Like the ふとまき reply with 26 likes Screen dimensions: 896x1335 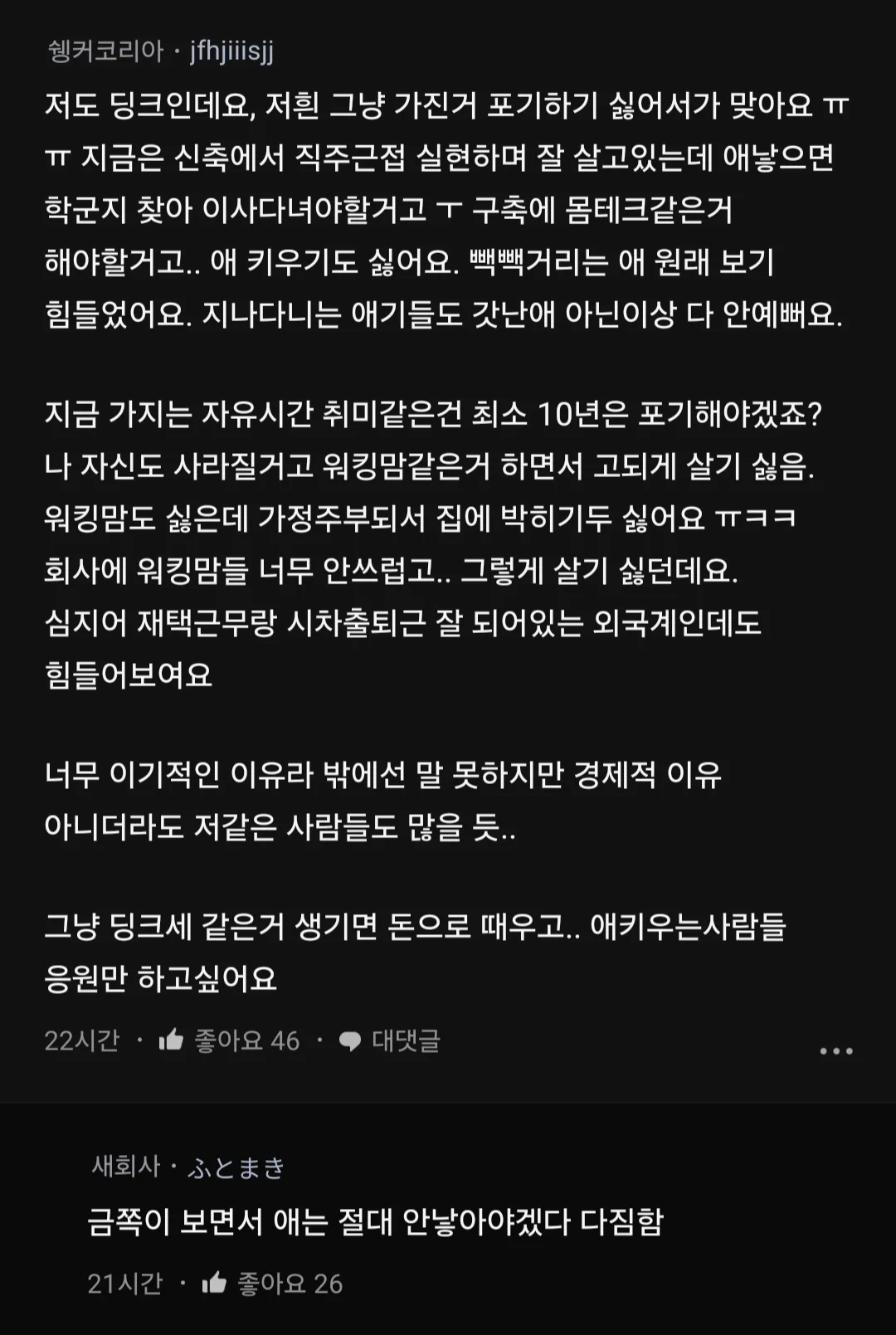click(216, 1284)
